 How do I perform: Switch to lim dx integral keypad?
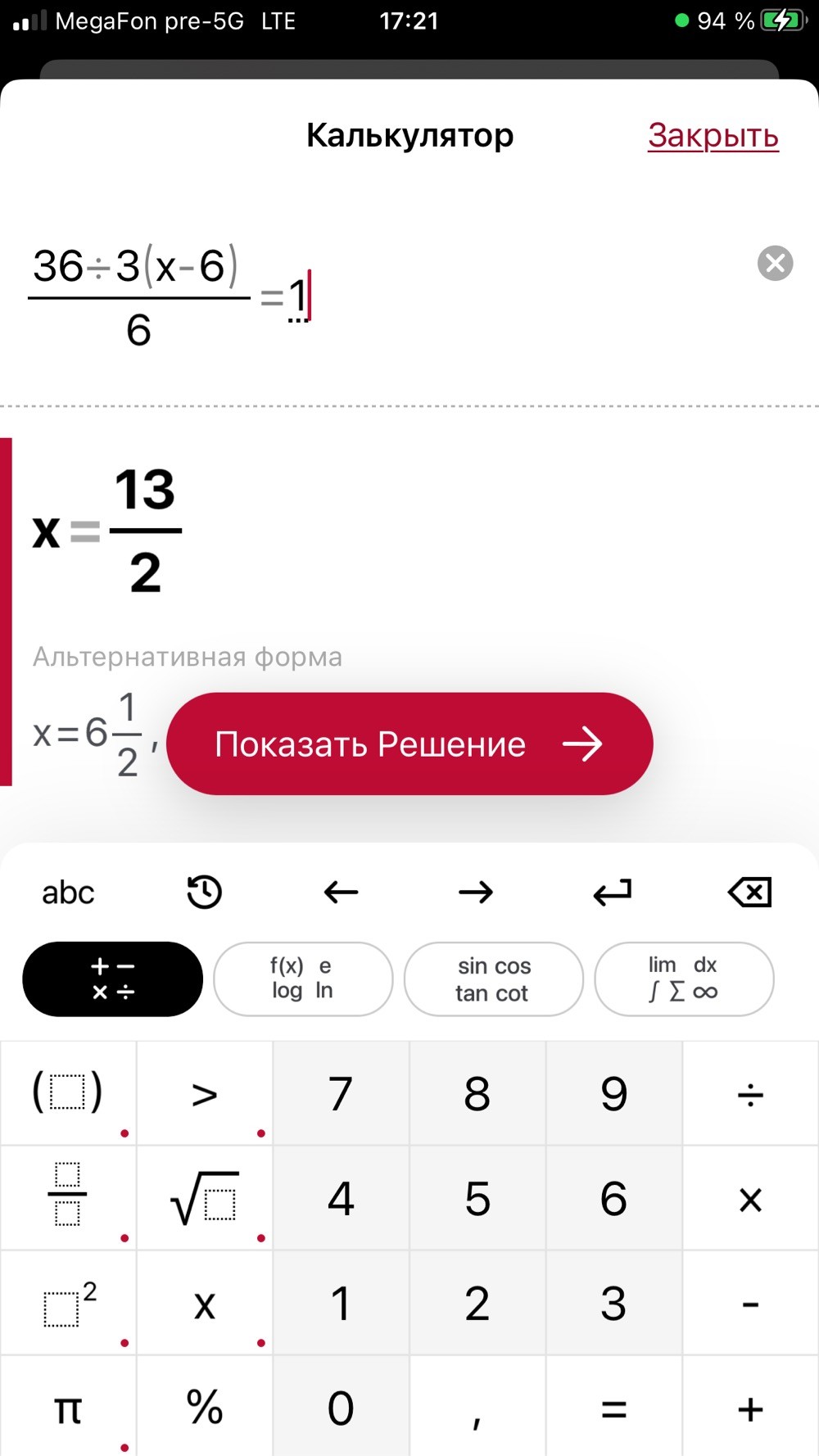(x=684, y=979)
